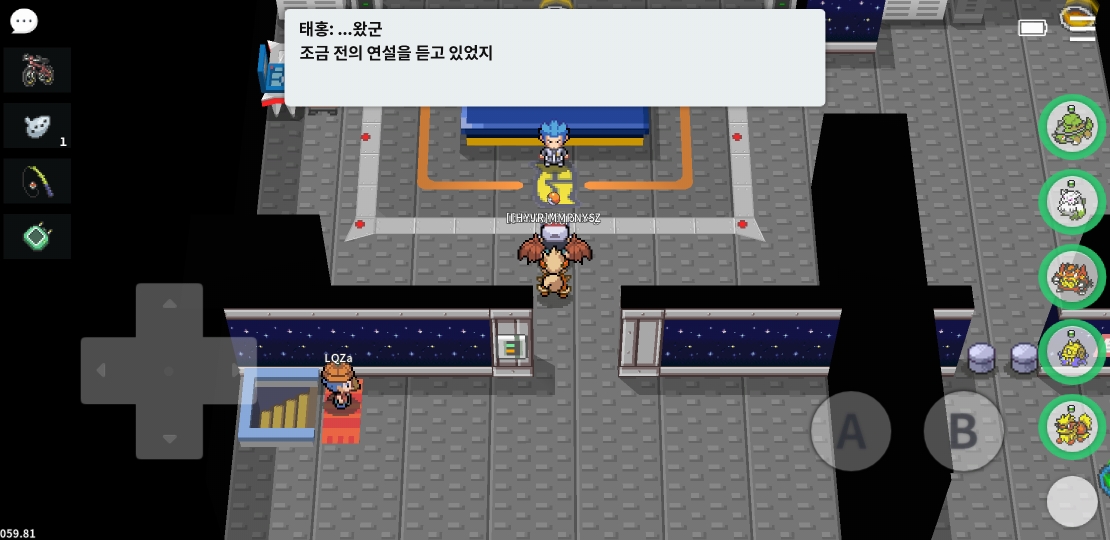Screen dimensions: 1110x540
Task: Tap the round button below party list
Action: tap(1072, 501)
